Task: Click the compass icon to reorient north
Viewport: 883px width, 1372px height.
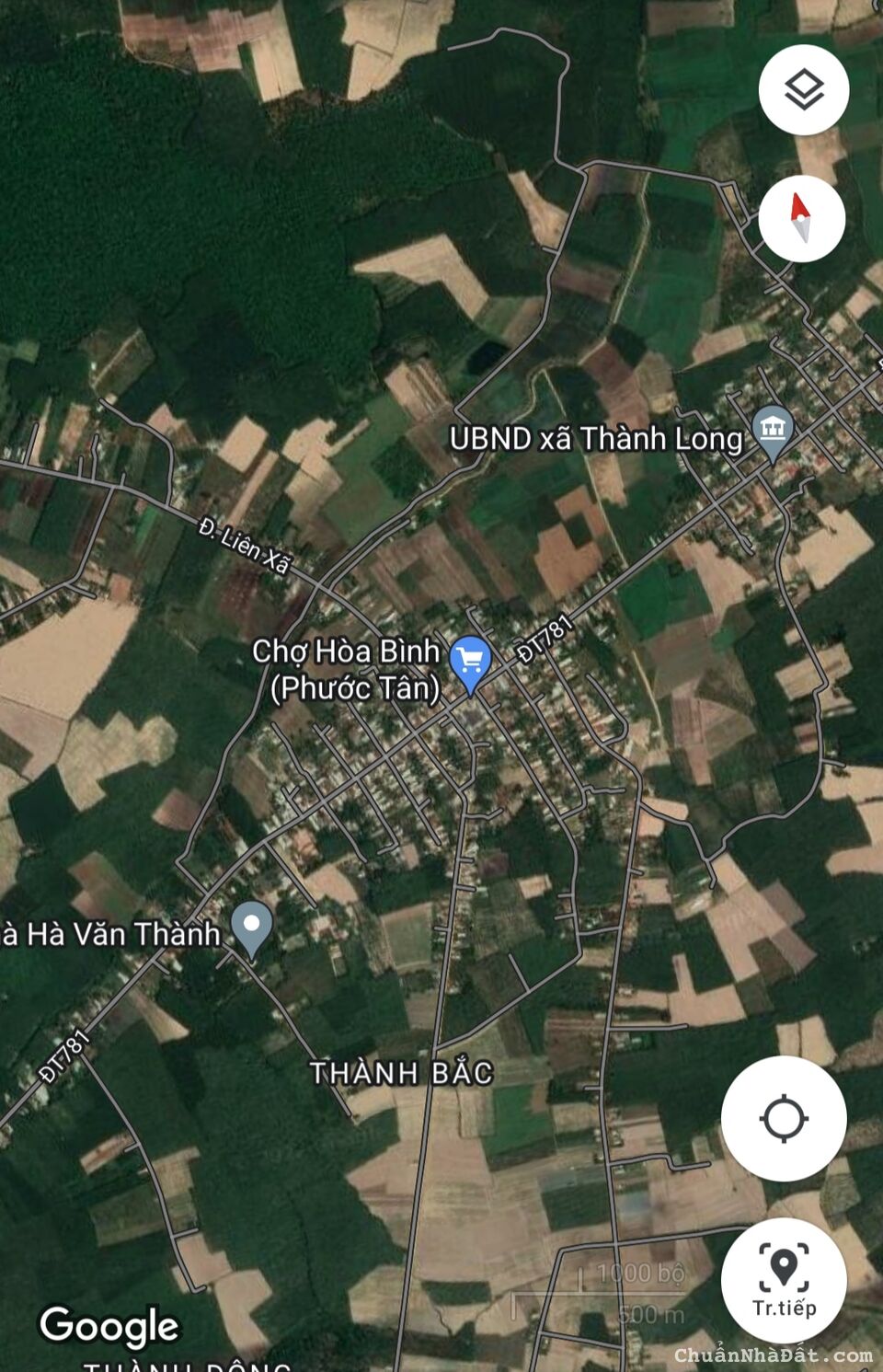Action: [x=803, y=216]
